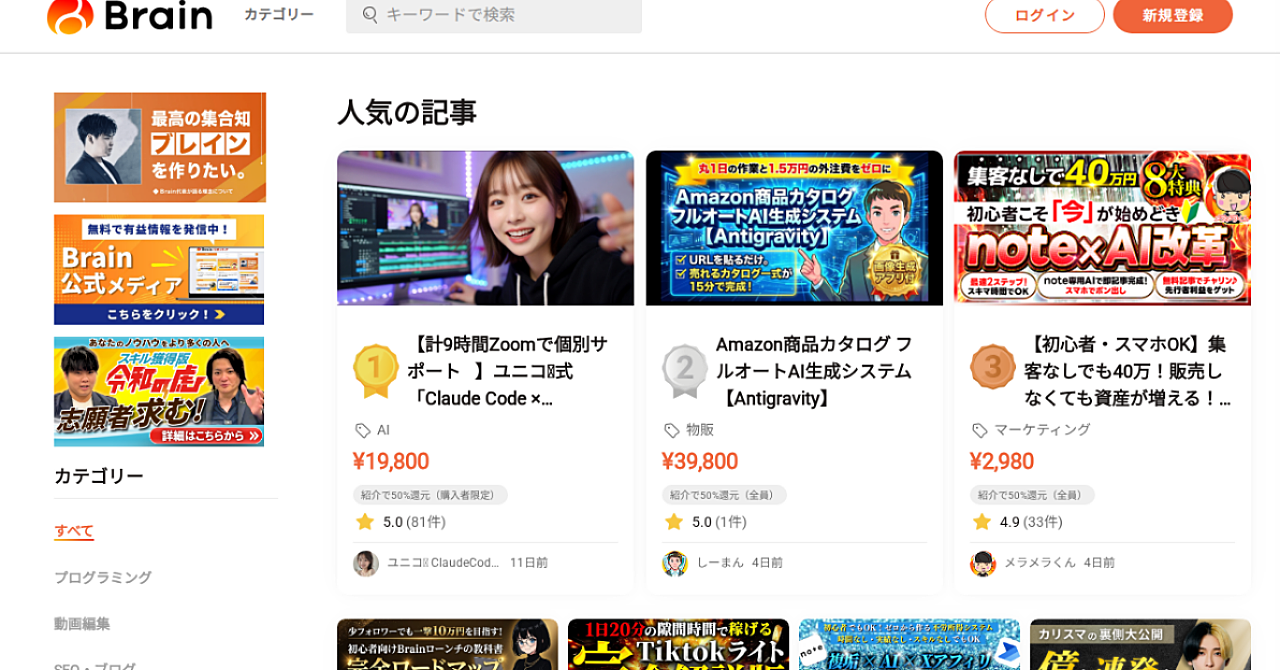Image resolution: width=1280 pixels, height=670 pixels.
Task: Open the 最高の集合知ブレイン banner
Action: pos(160,147)
